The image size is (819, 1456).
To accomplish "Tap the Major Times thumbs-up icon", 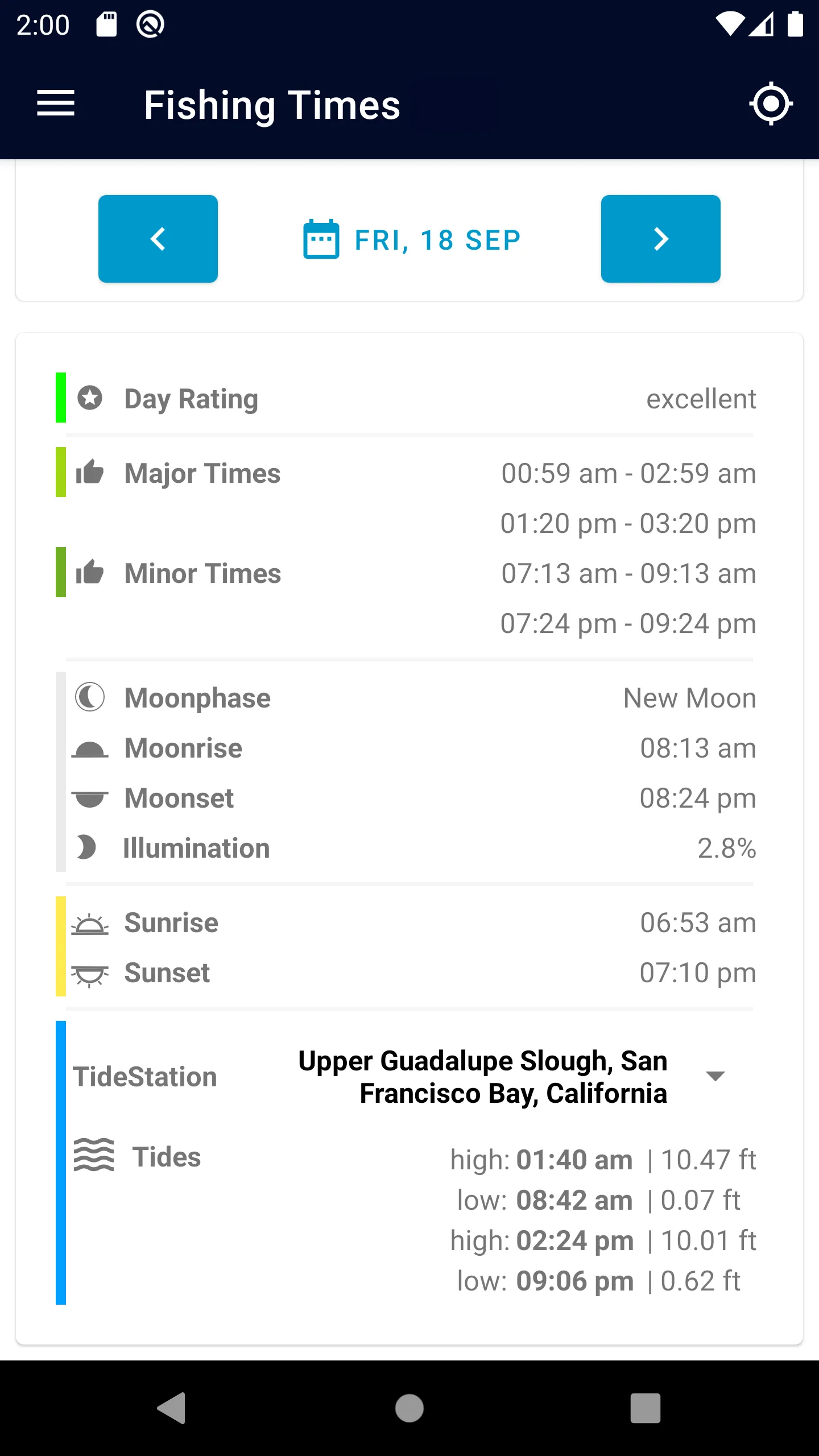I will tap(91, 472).
